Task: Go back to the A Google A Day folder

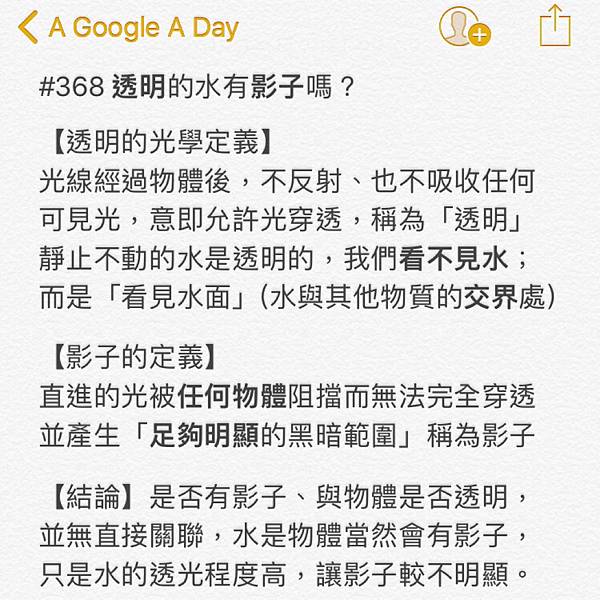Action: coord(130,27)
